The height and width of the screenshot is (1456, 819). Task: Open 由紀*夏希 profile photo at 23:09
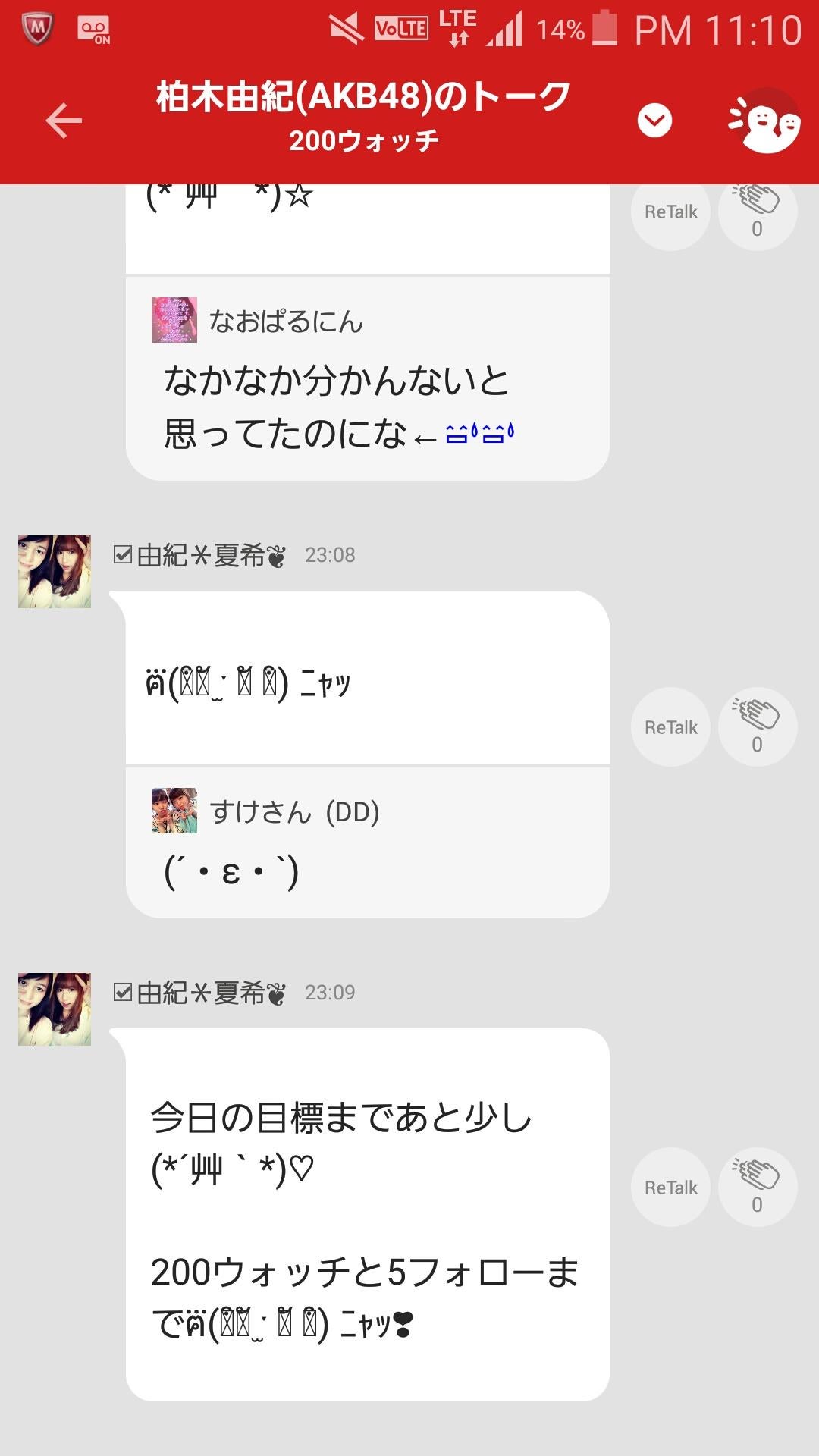(55, 1009)
